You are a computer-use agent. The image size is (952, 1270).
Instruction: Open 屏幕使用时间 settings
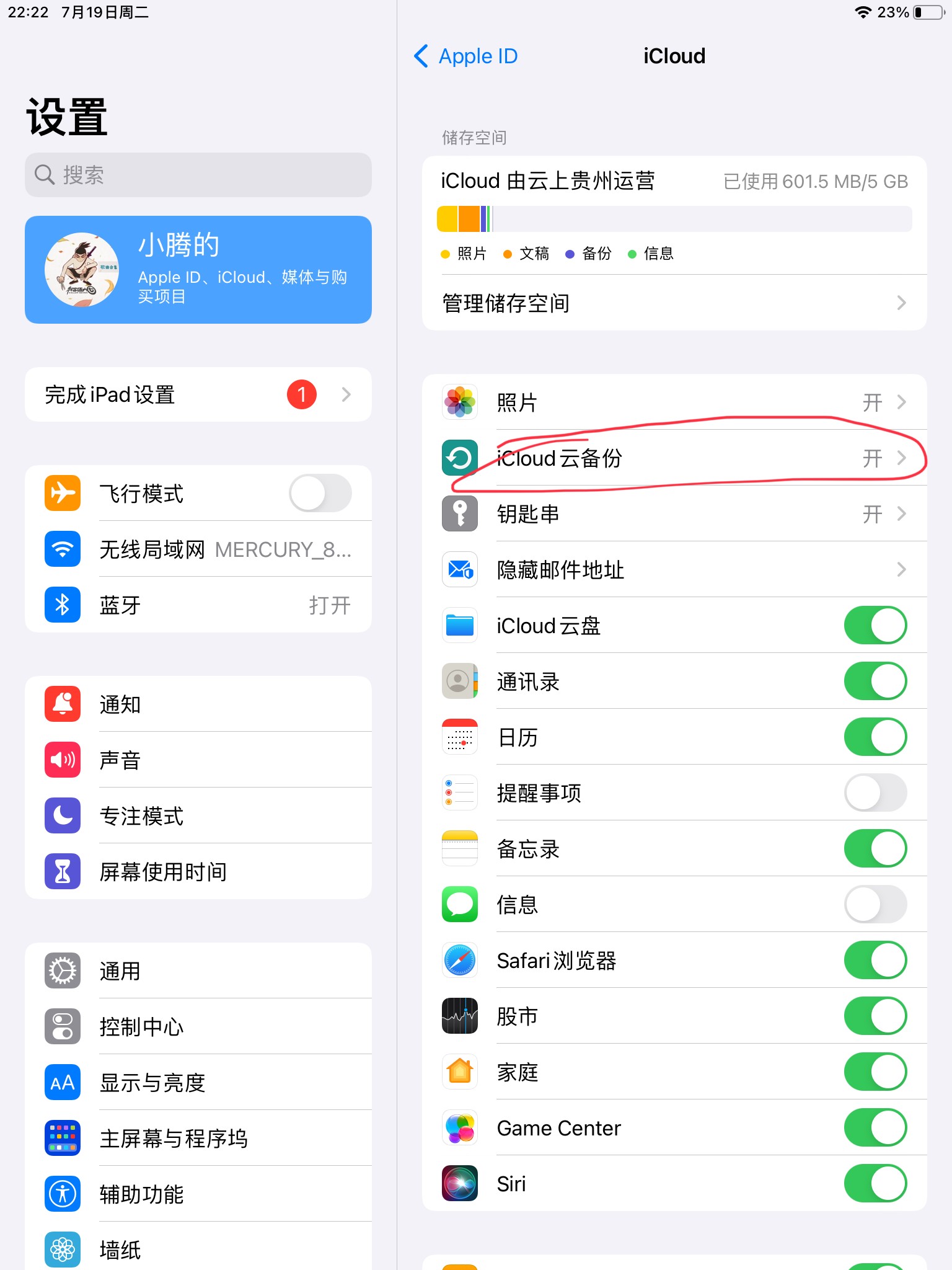click(x=198, y=872)
